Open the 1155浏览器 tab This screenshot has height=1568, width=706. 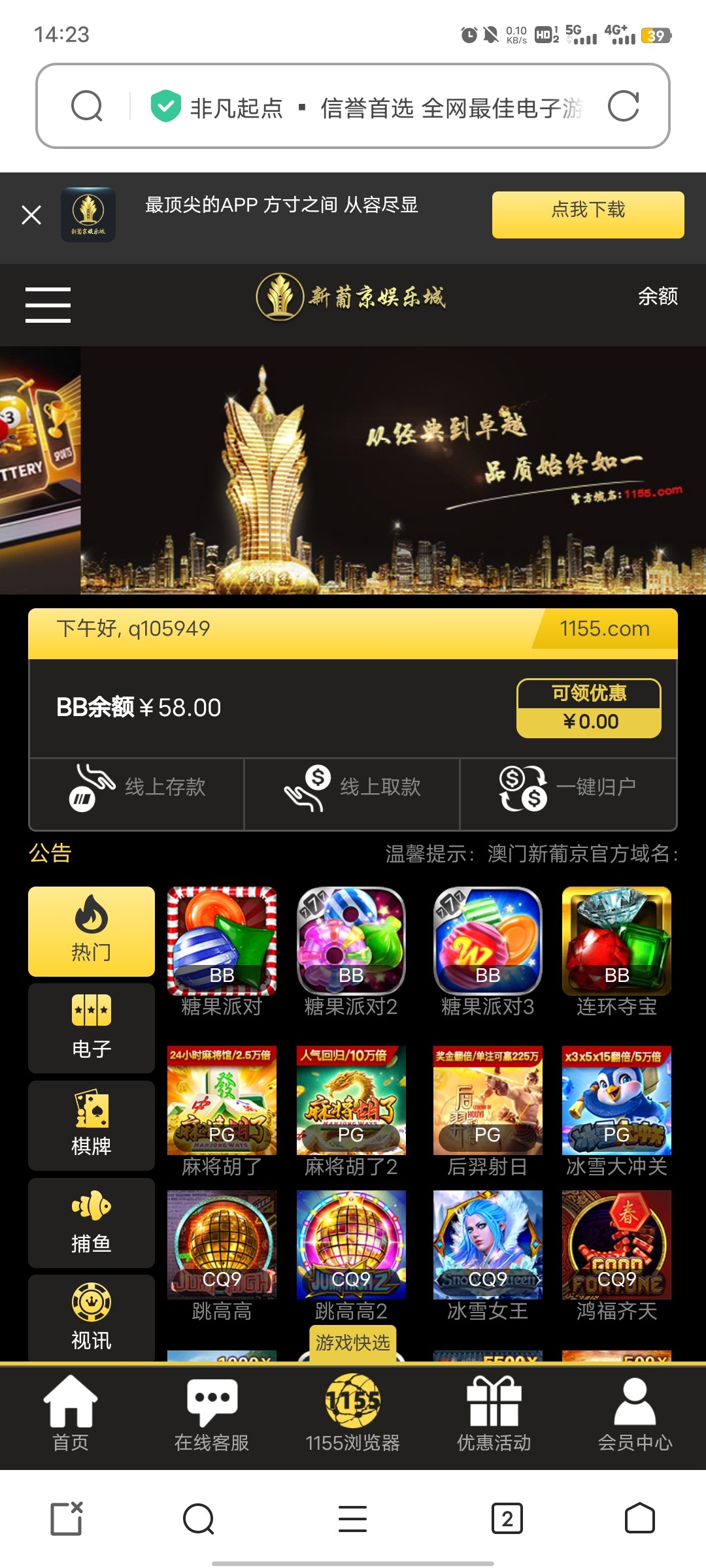click(353, 1414)
